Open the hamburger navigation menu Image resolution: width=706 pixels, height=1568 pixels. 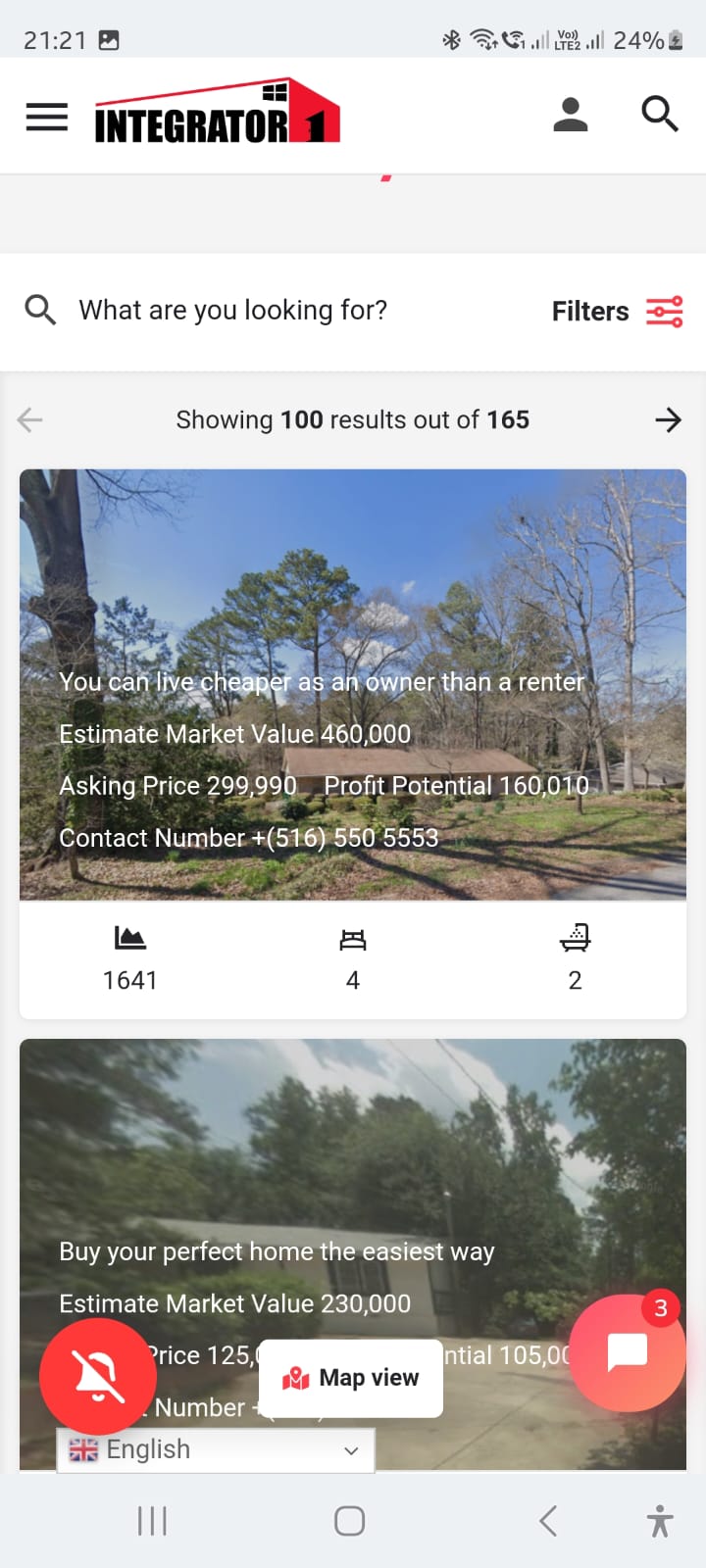(x=47, y=117)
